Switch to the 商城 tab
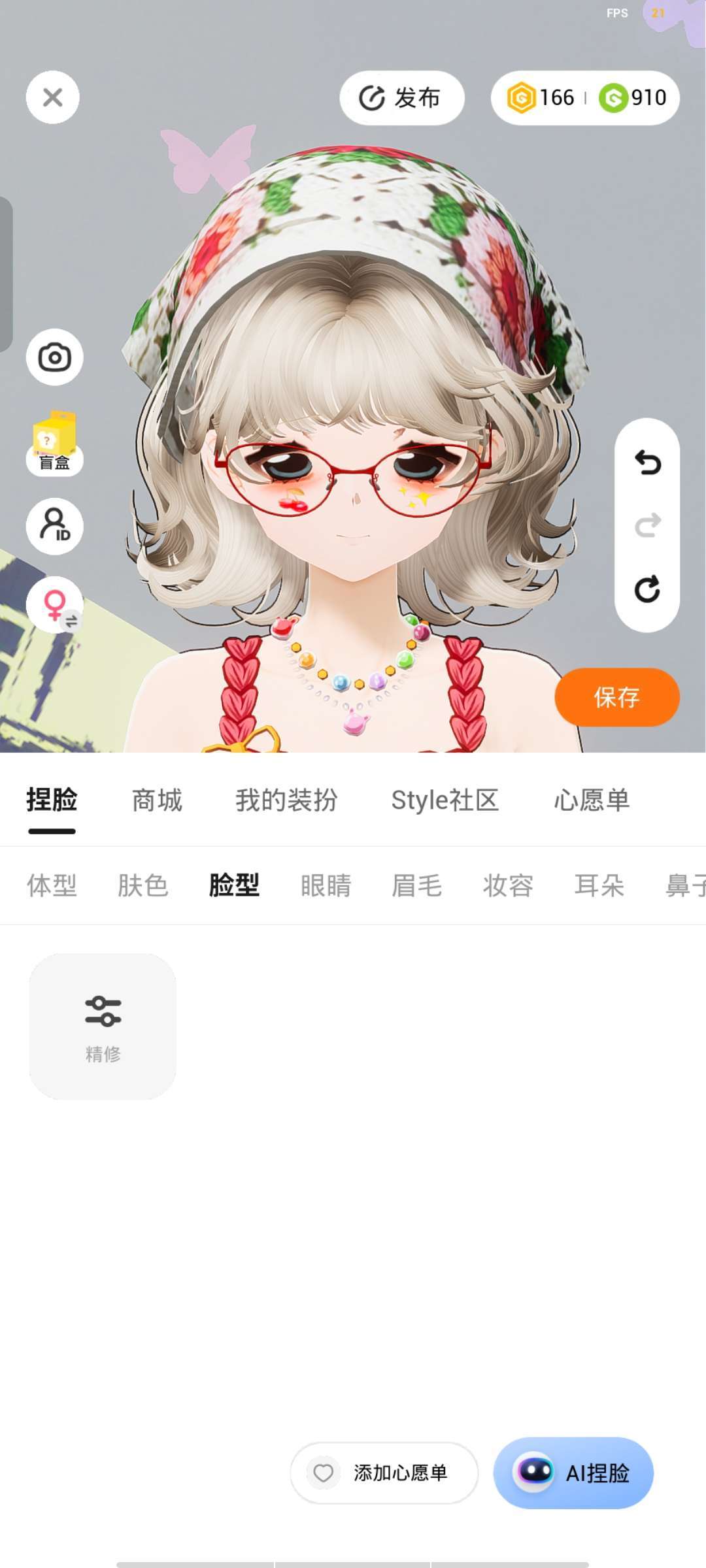Viewport: 706px width, 1568px height. tap(157, 800)
